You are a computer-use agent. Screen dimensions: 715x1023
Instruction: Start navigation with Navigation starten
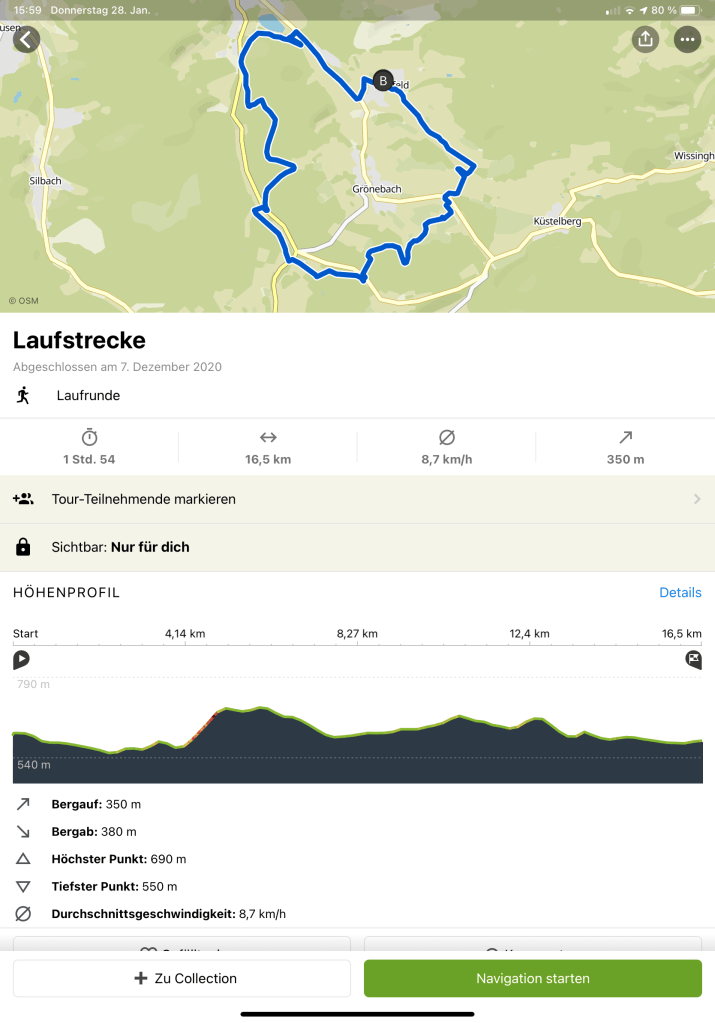532,978
